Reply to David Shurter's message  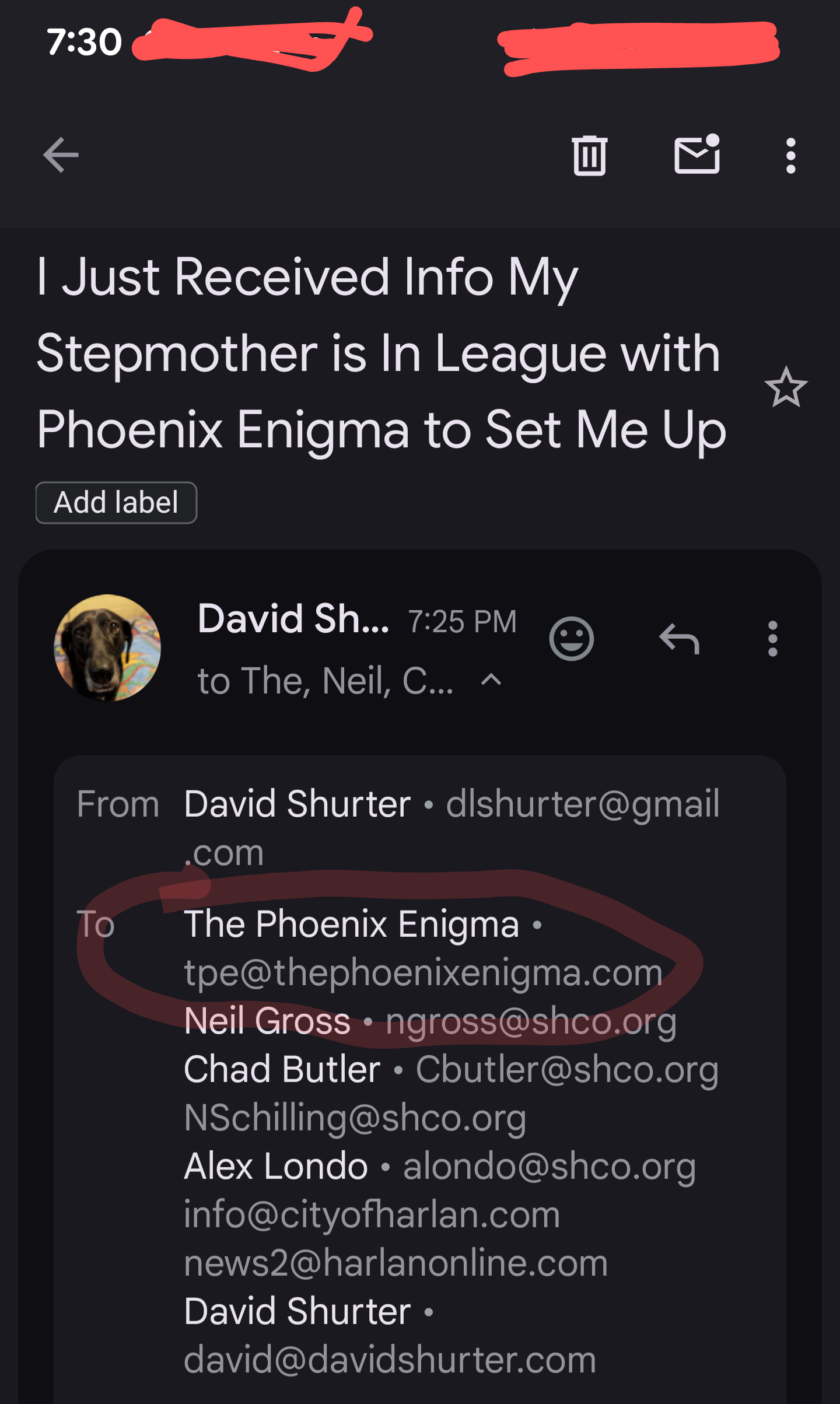680,639
